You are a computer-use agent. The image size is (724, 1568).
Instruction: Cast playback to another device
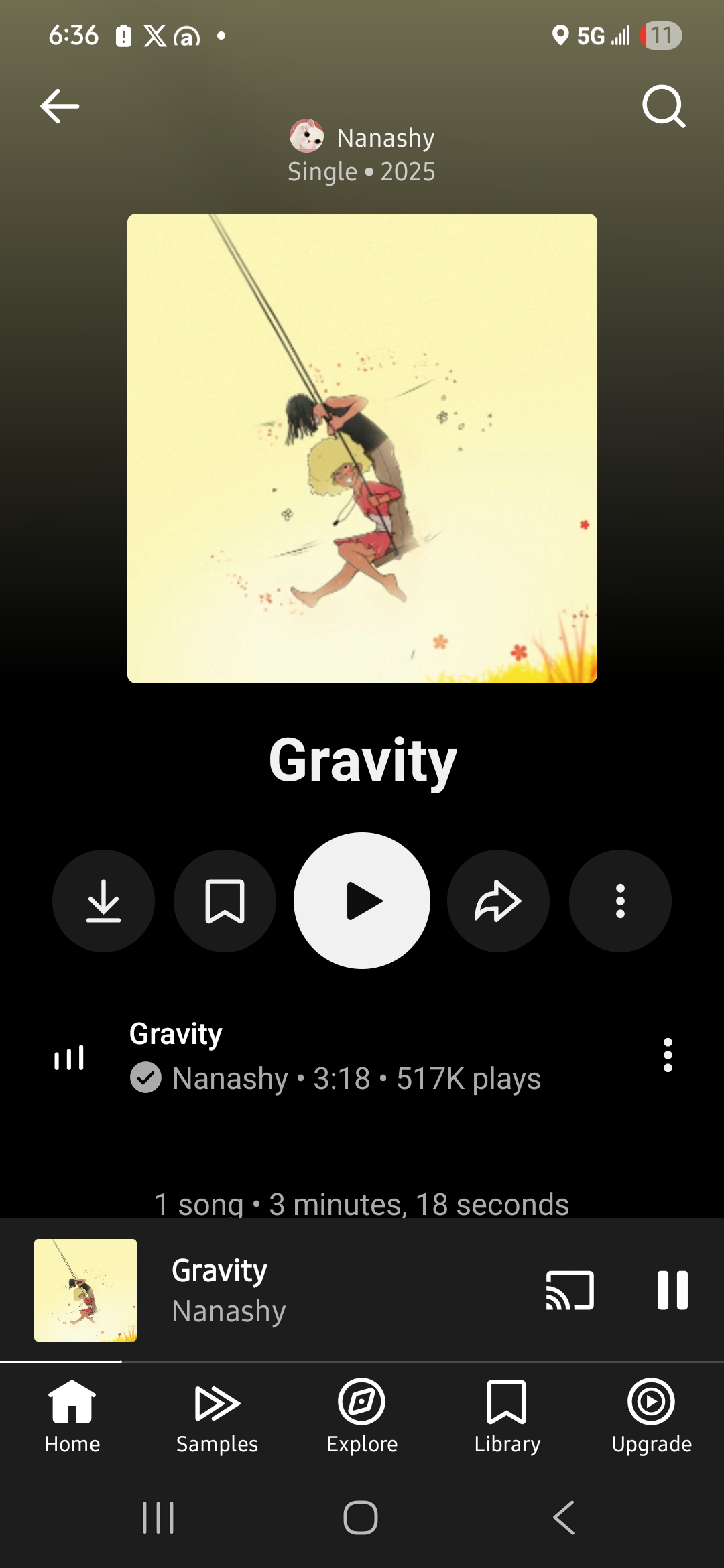coord(570,1290)
